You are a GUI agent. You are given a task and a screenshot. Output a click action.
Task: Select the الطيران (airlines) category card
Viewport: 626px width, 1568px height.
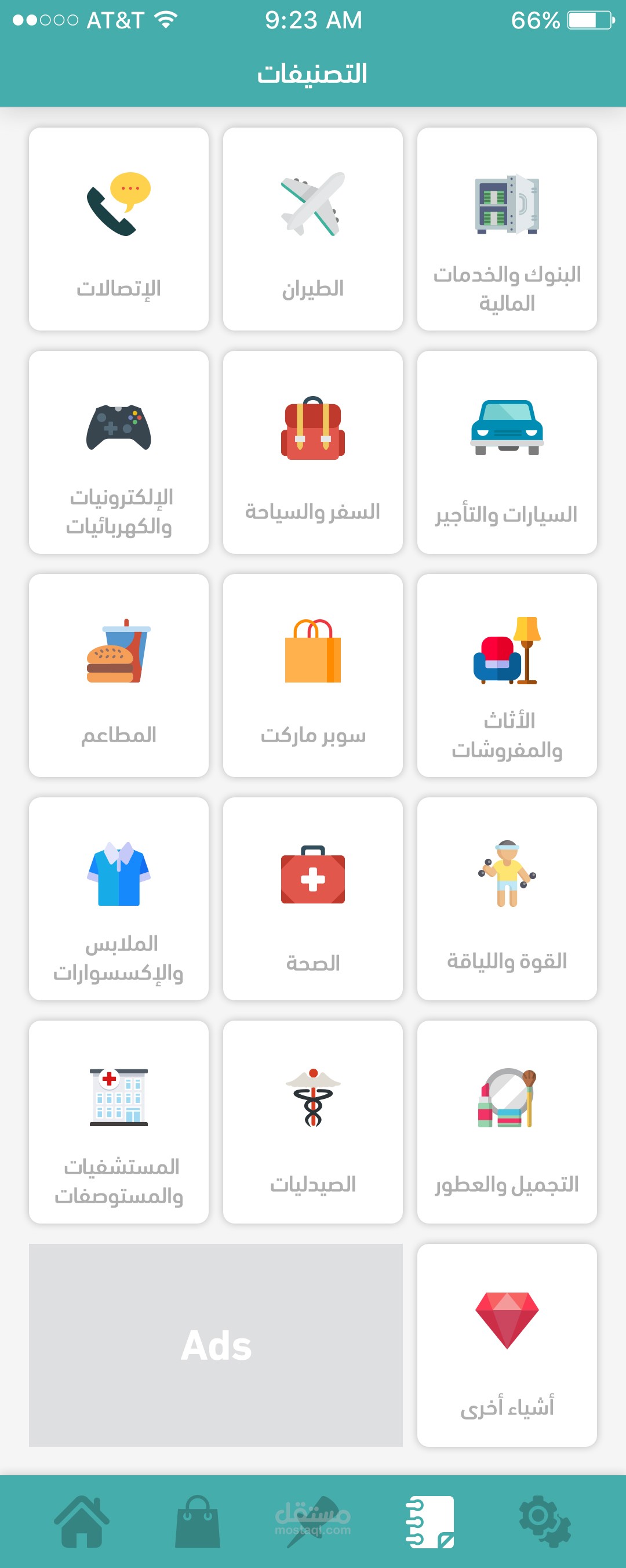click(x=312, y=229)
